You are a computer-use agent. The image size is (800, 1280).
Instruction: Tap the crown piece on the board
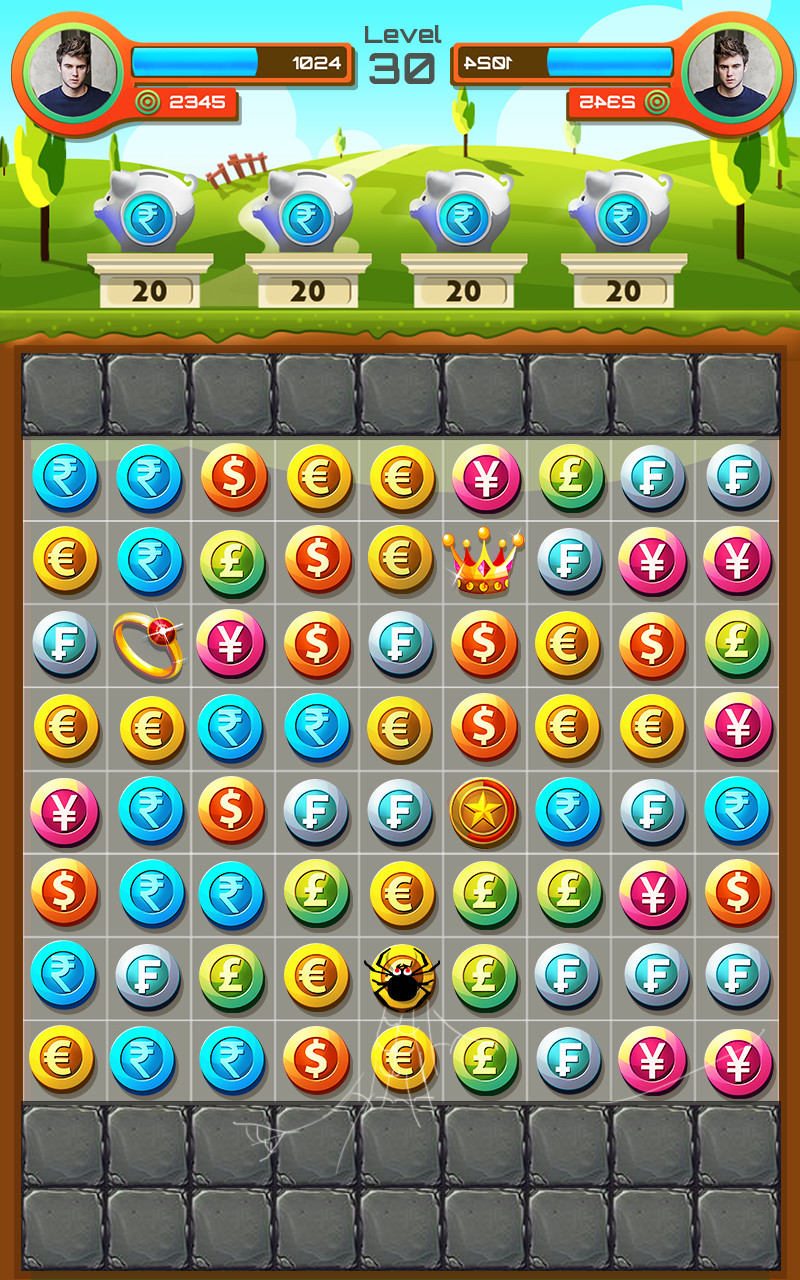(484, 560)
